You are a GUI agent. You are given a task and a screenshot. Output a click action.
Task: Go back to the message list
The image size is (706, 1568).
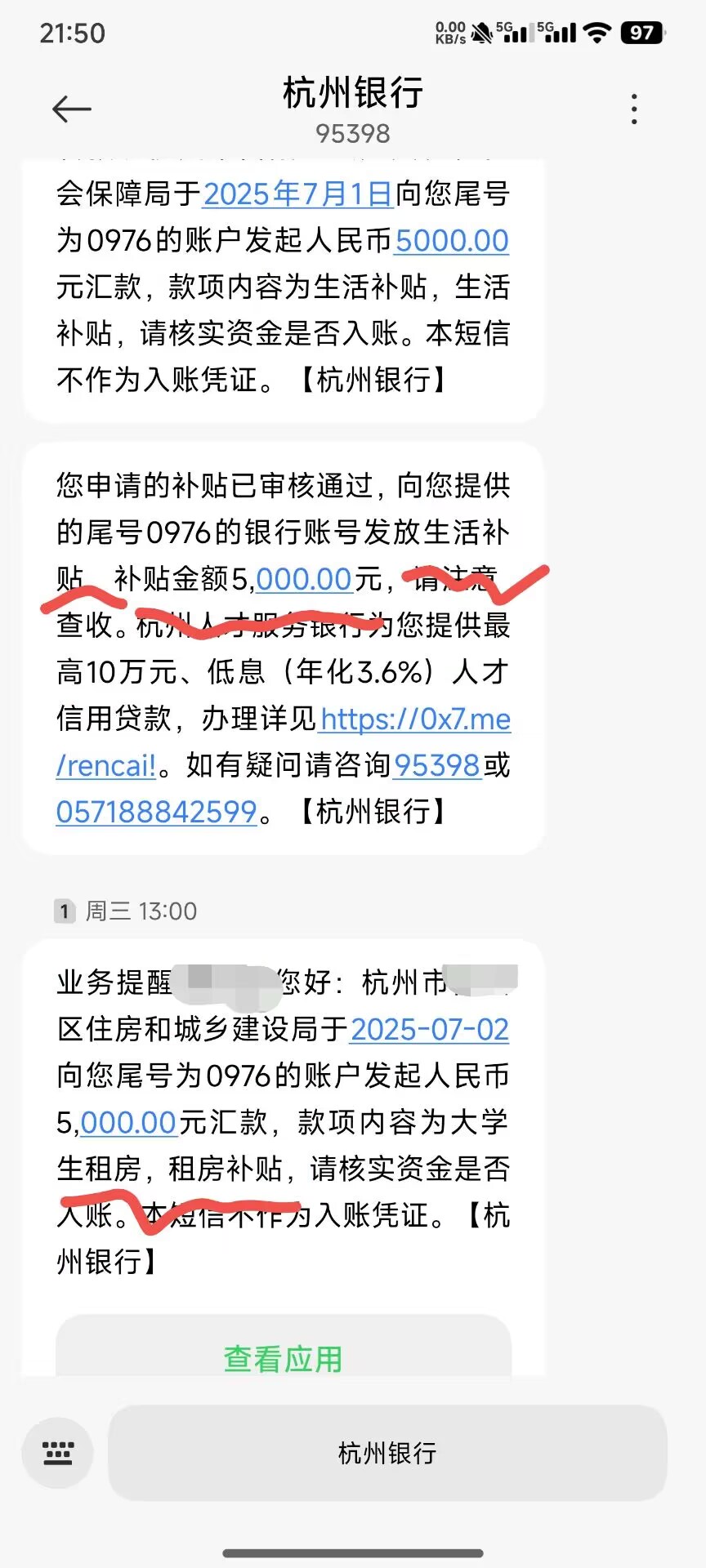coord(71,109)
